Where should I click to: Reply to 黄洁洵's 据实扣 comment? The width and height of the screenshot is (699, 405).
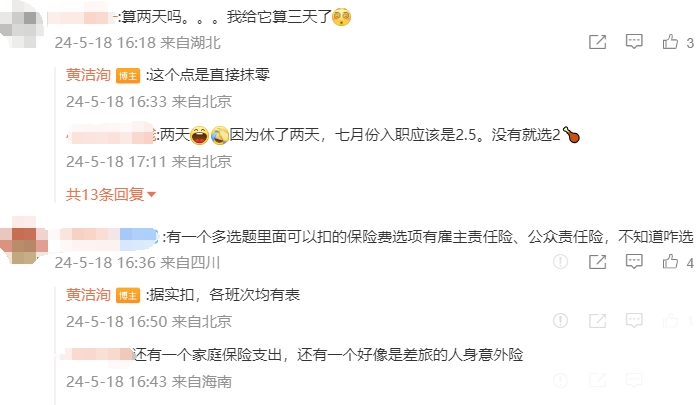(633, 322)
